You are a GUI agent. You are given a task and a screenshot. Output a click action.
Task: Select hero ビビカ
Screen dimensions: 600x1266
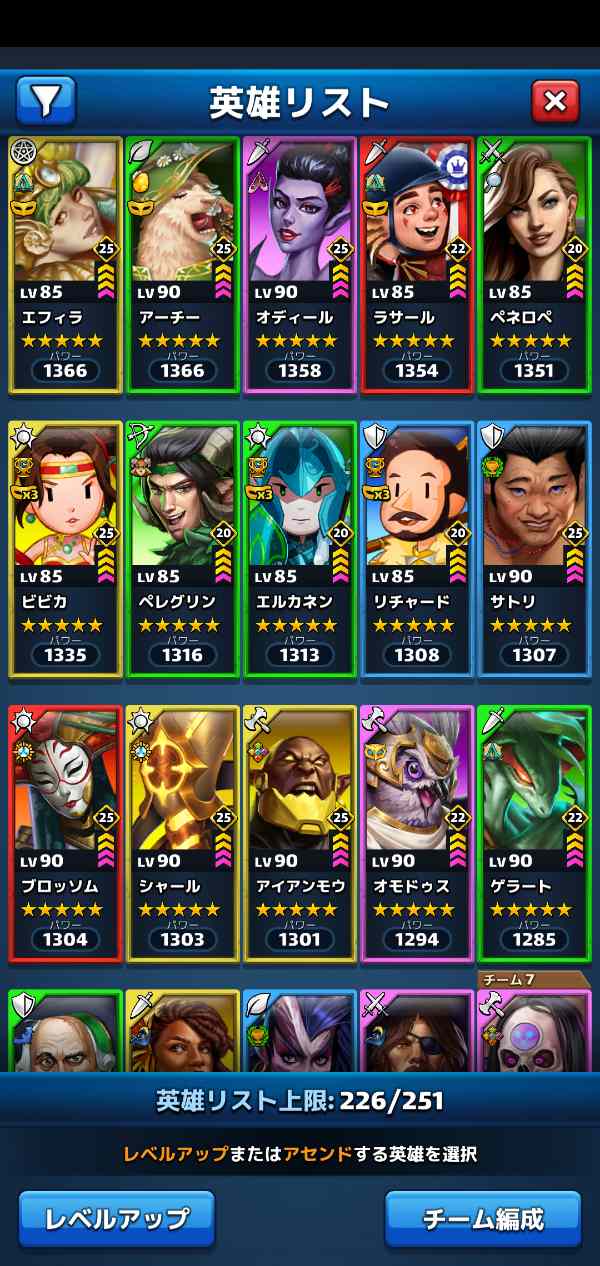[65, 548]
